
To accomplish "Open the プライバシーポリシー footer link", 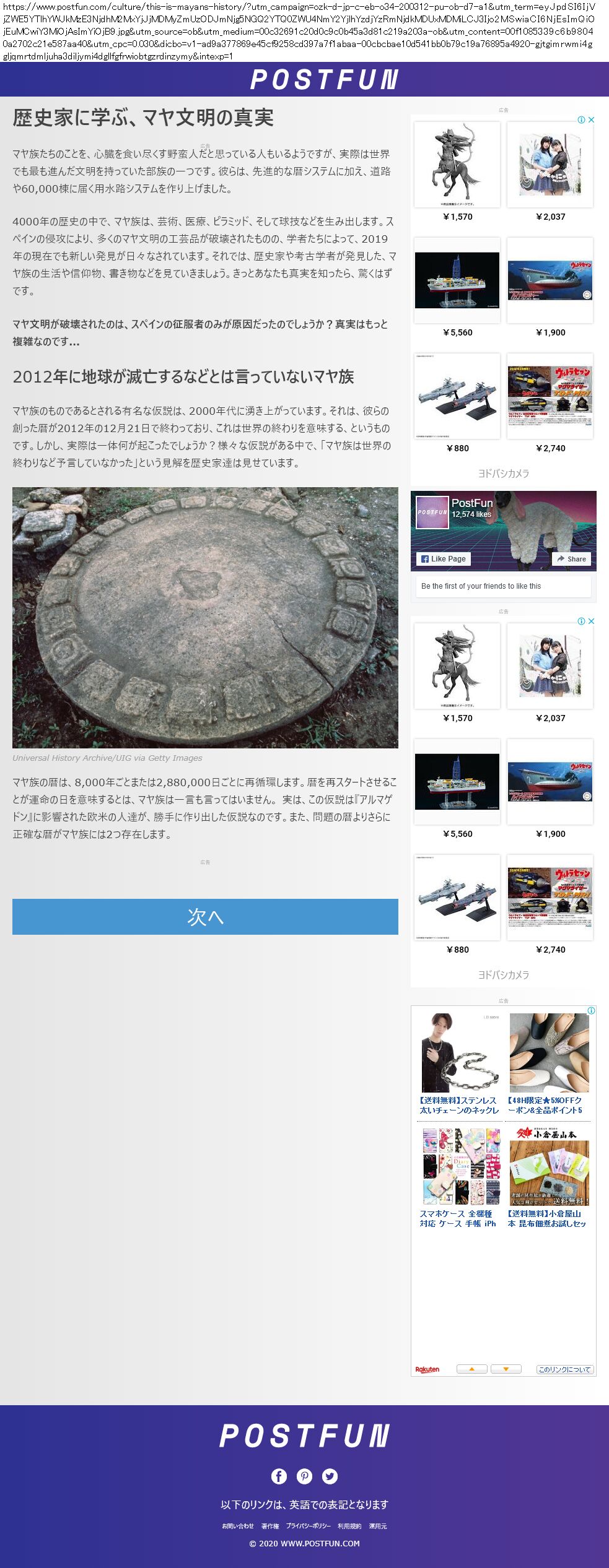I will pyautogui.click(x=308, y=1526).
